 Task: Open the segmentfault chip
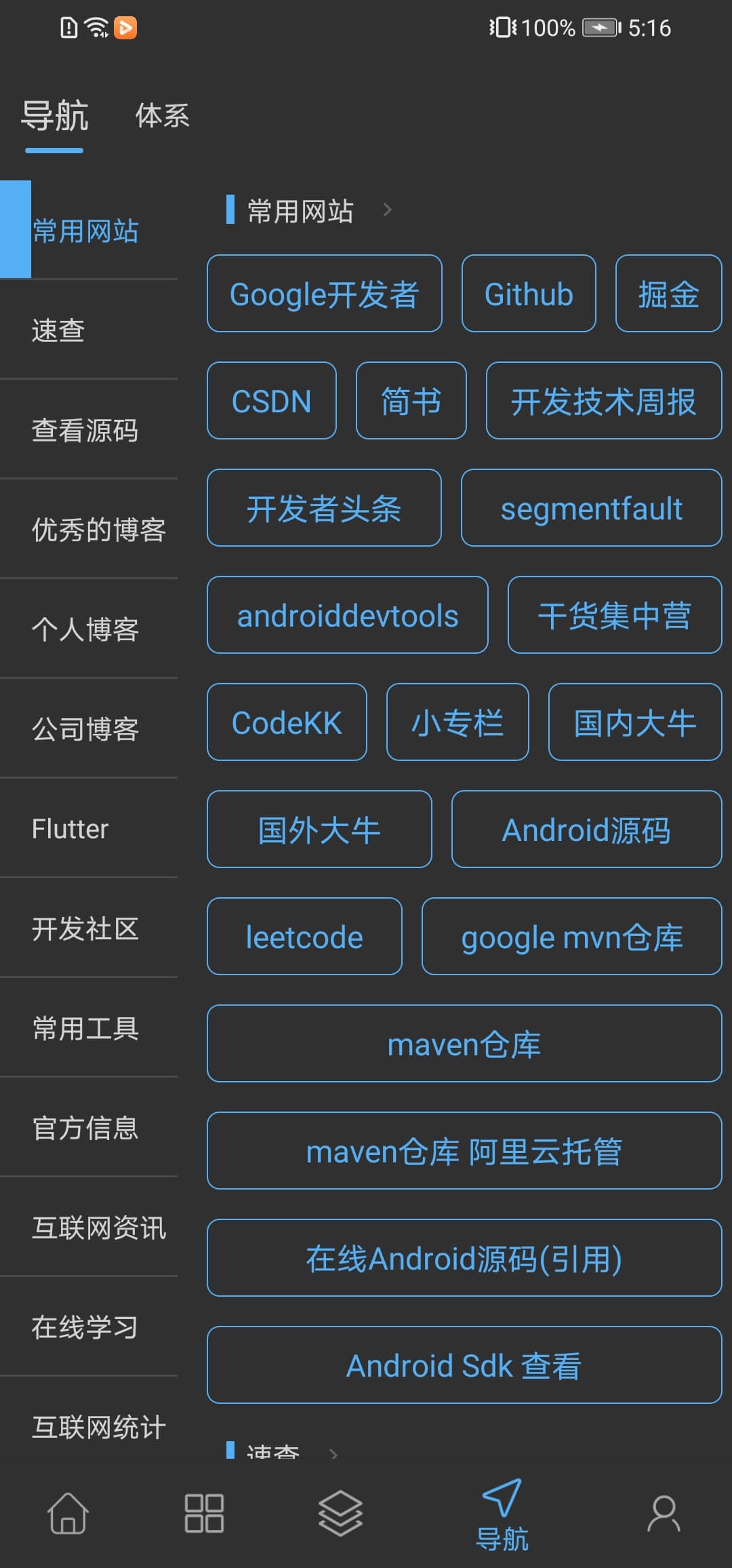tap(591, 508)
